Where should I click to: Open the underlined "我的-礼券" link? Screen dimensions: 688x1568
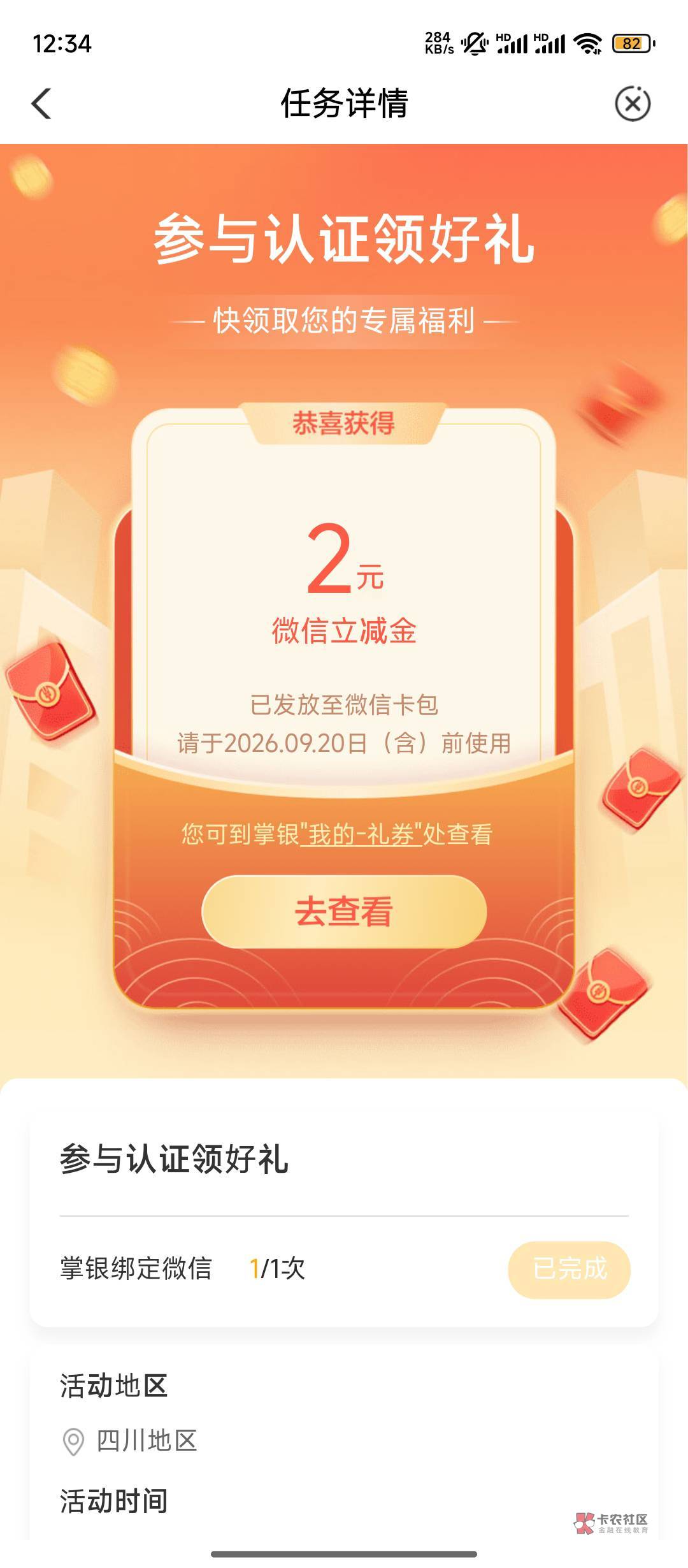pos(361,834)
